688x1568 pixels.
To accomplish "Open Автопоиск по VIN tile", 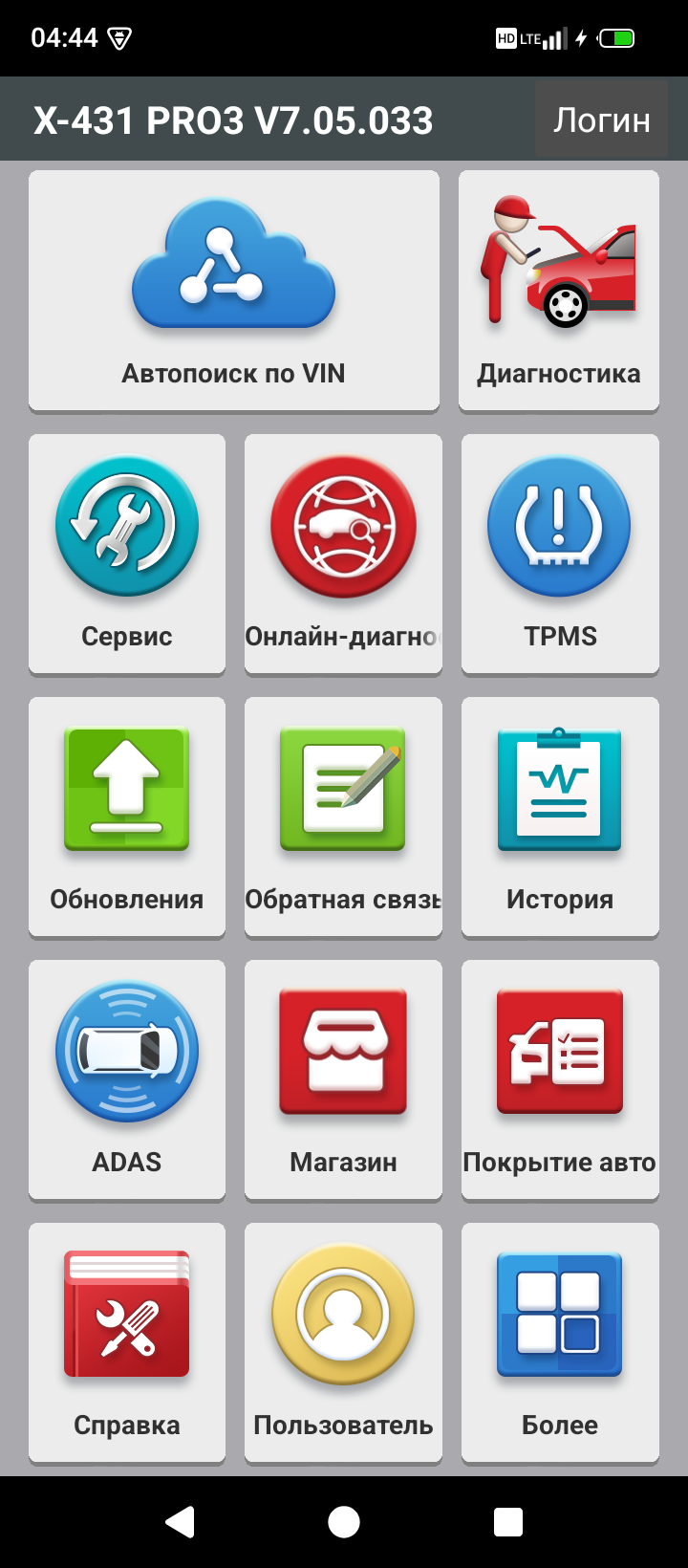I will (x=234, y=292).
